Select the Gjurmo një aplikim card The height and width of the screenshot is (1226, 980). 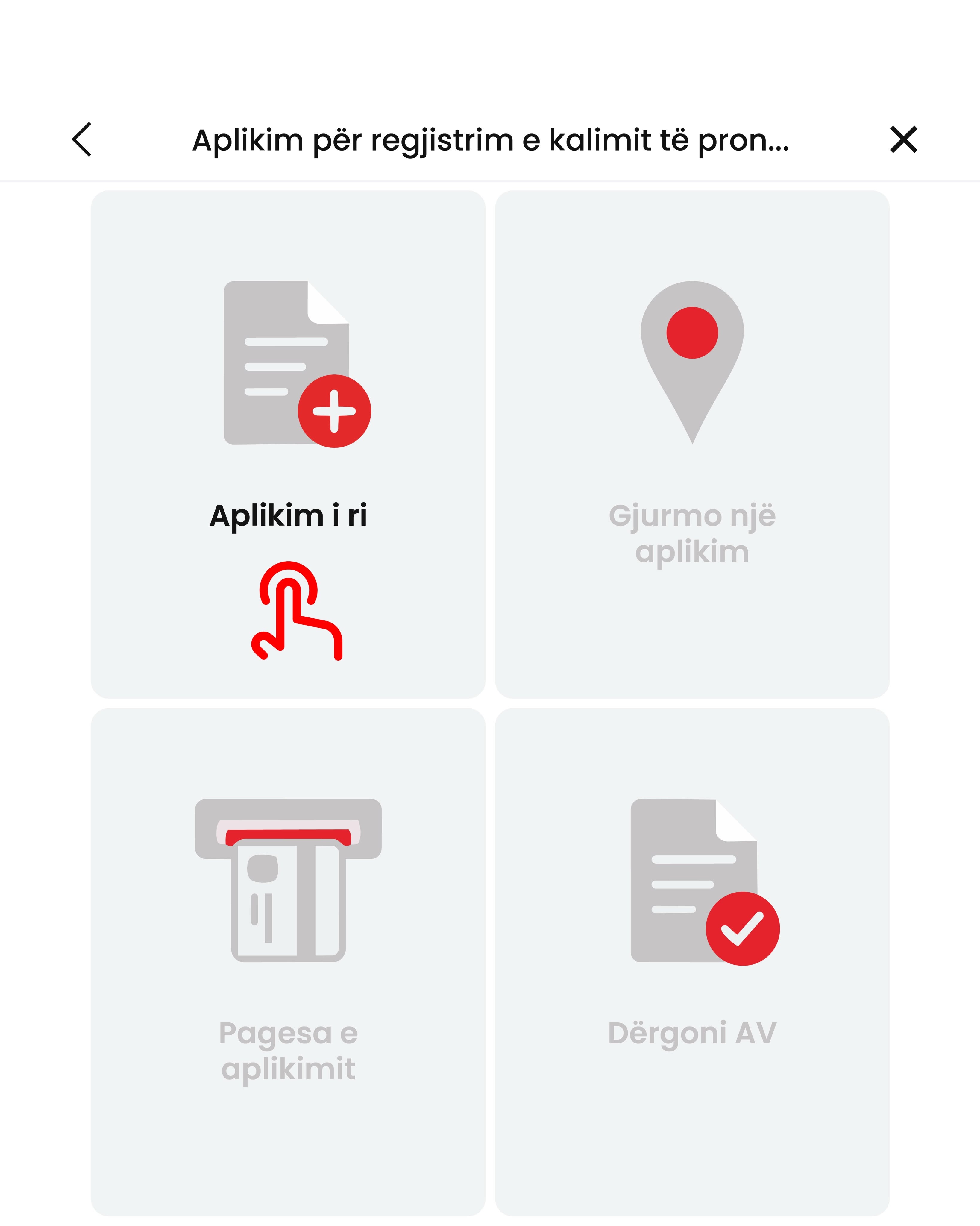(692, 444)
